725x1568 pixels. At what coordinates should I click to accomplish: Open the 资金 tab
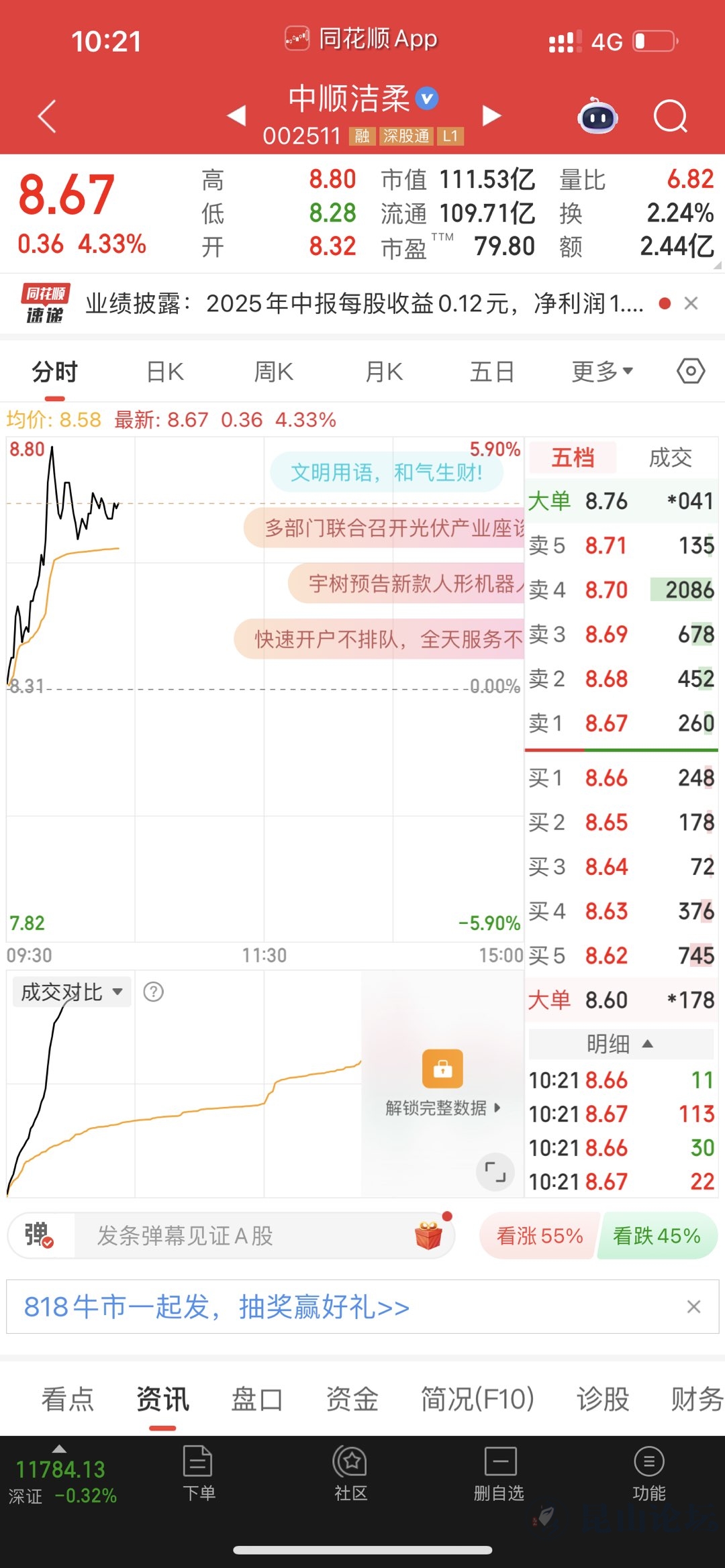click(352, 1400)
